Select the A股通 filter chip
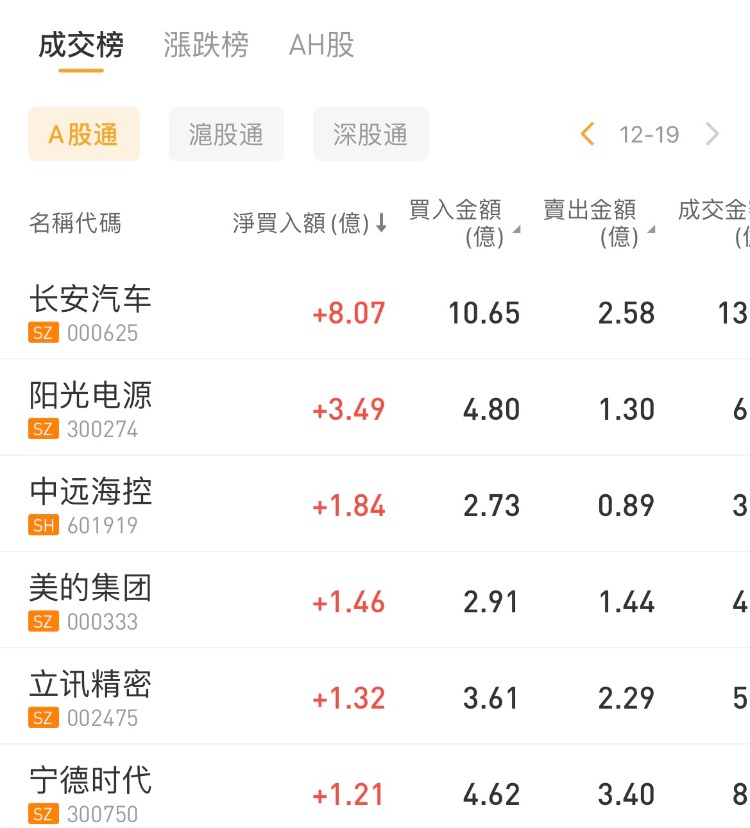Screen dimensions: 750x828 pyautogui.click(x=84, y=134)
